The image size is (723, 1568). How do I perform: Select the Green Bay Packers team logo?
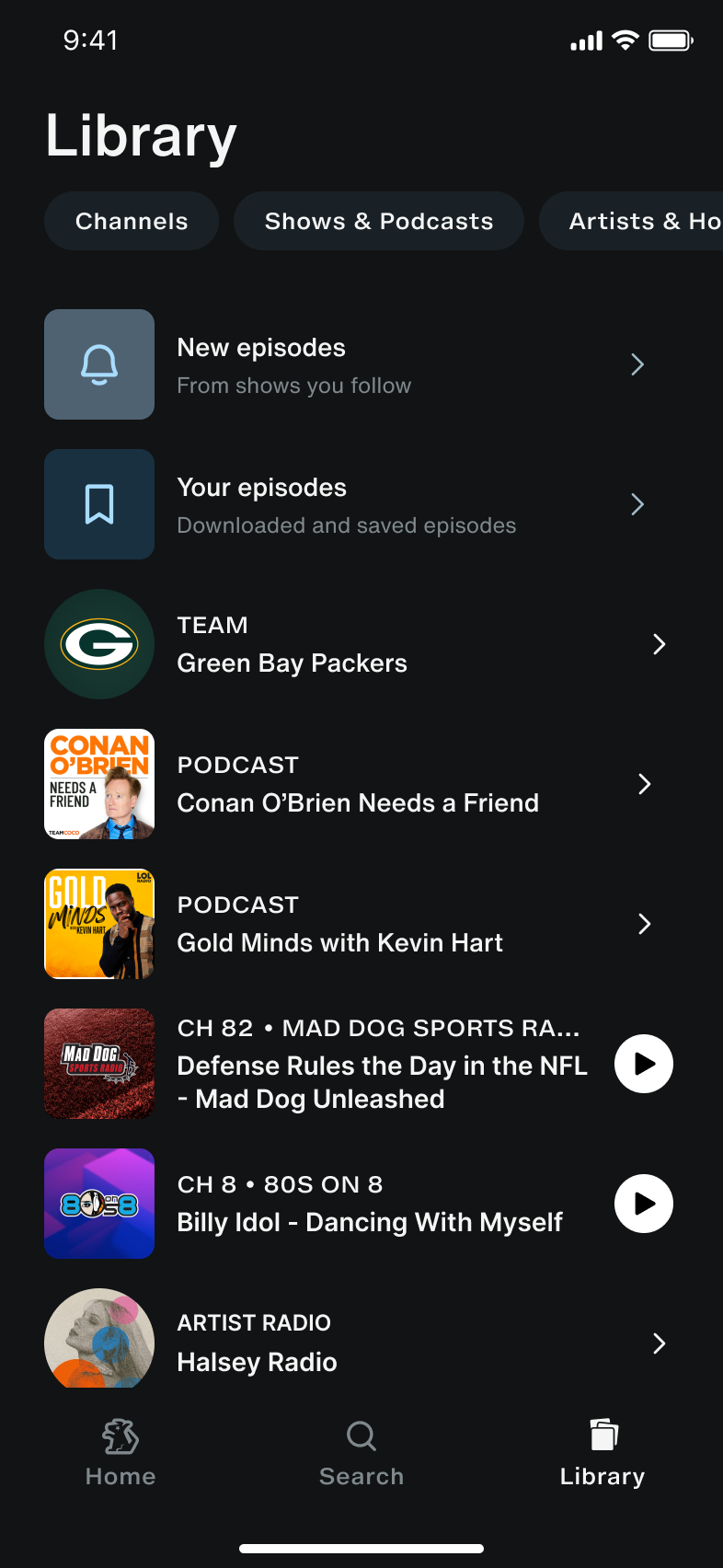(x=99, y=644)
